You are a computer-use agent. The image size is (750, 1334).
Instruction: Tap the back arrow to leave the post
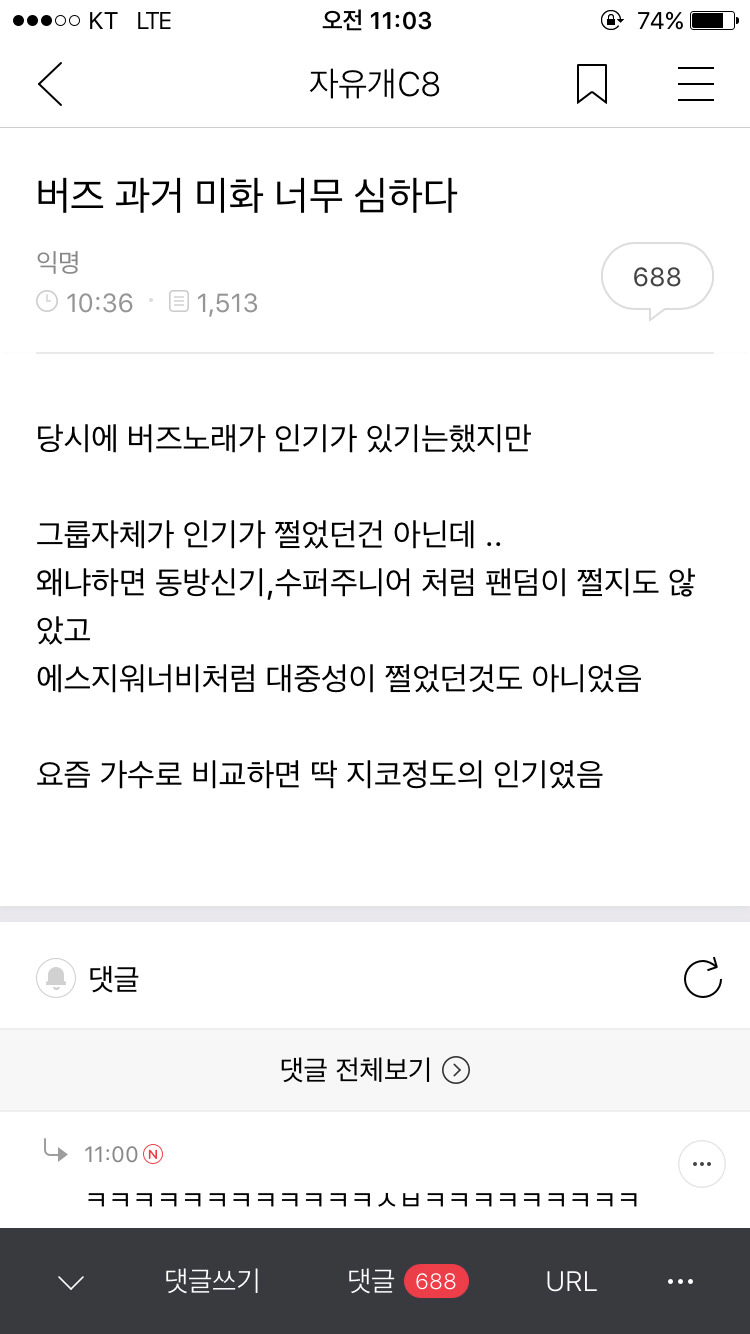click(x=50, y=84)
